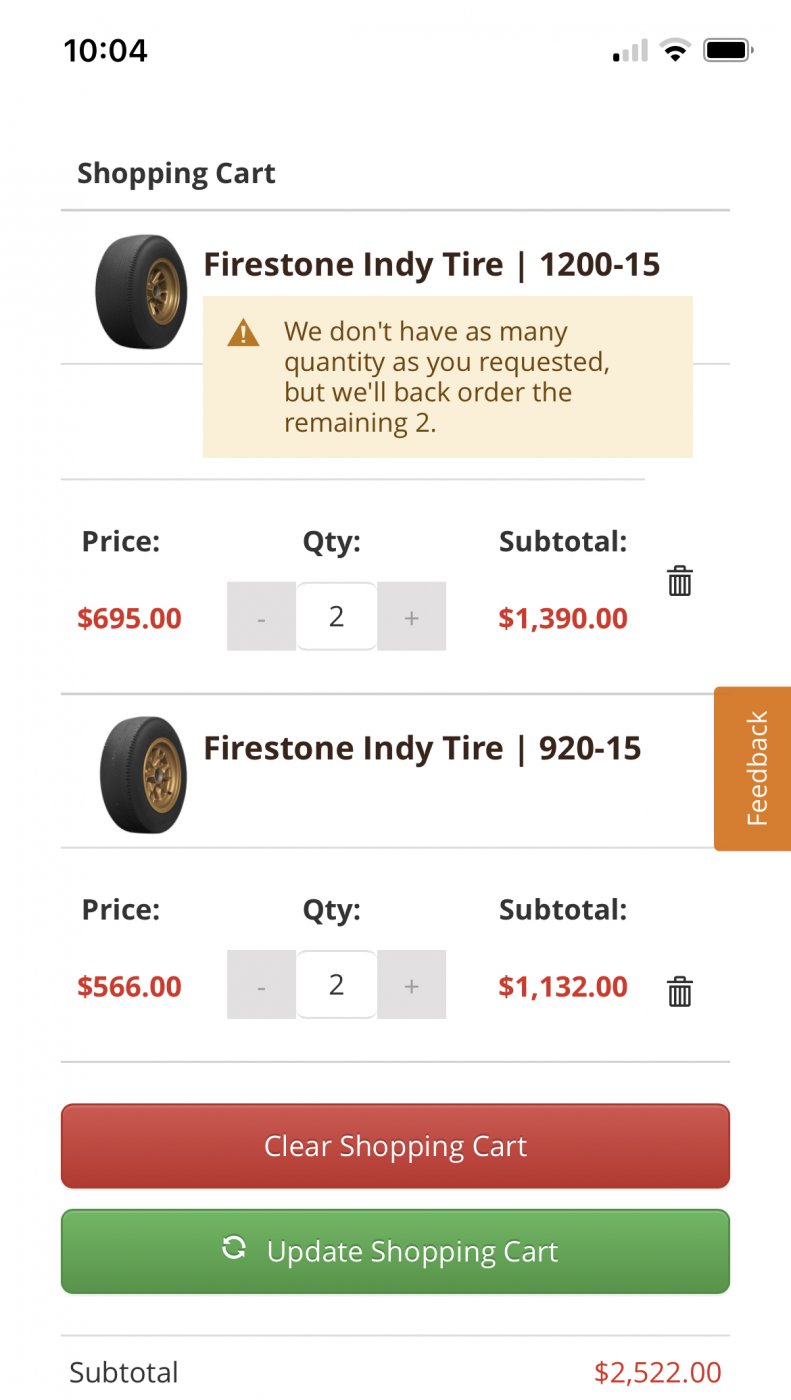This screenshot has width=791, height=1400.
Task: Delete the 1200-15 tire from cart
Action: pos(680,581)
